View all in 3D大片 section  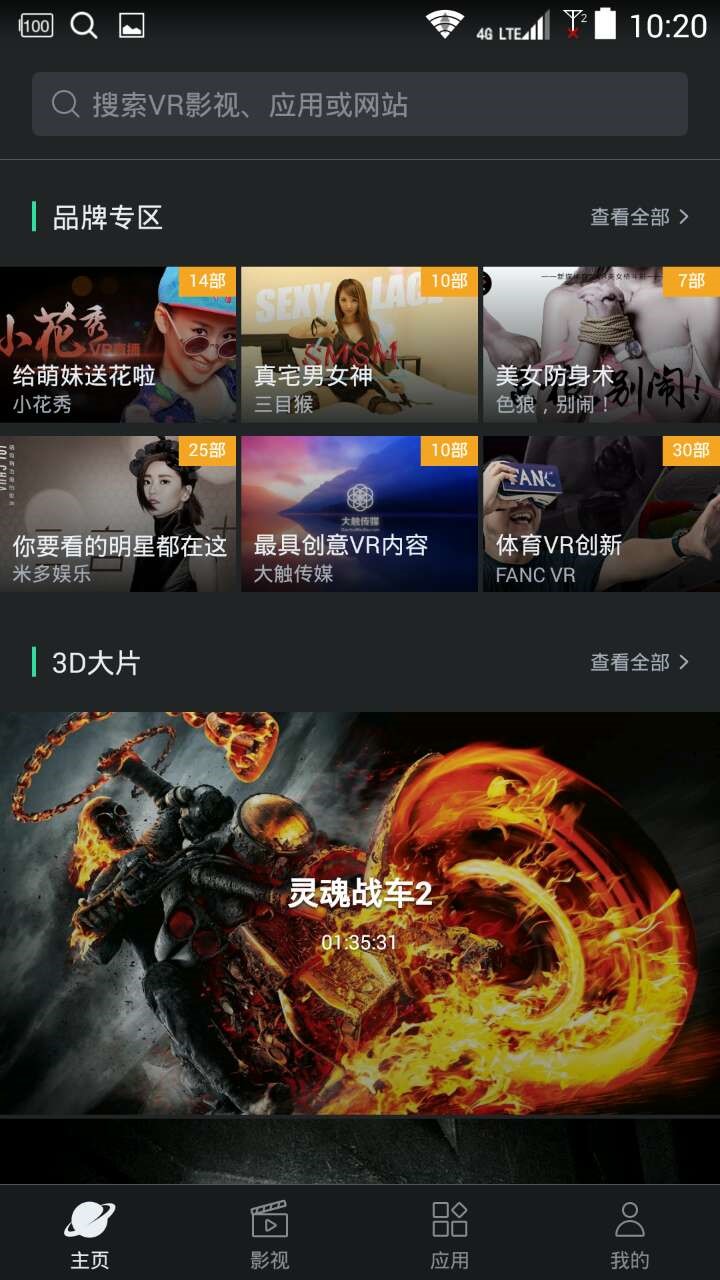point(639,662)
